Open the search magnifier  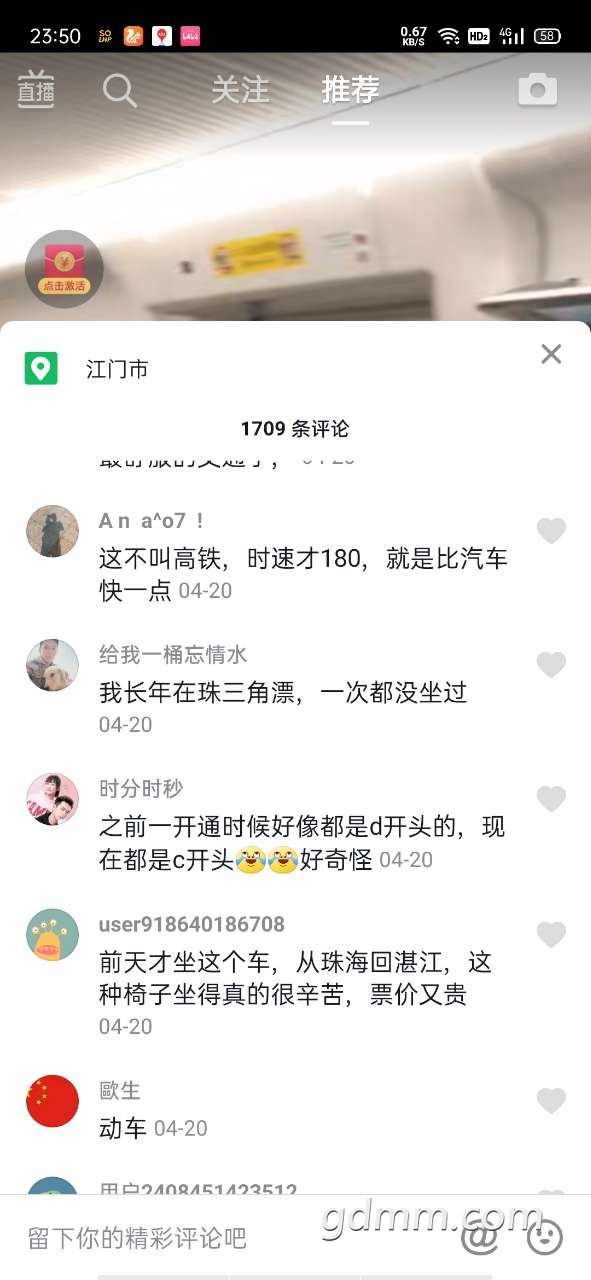(120, 91)
